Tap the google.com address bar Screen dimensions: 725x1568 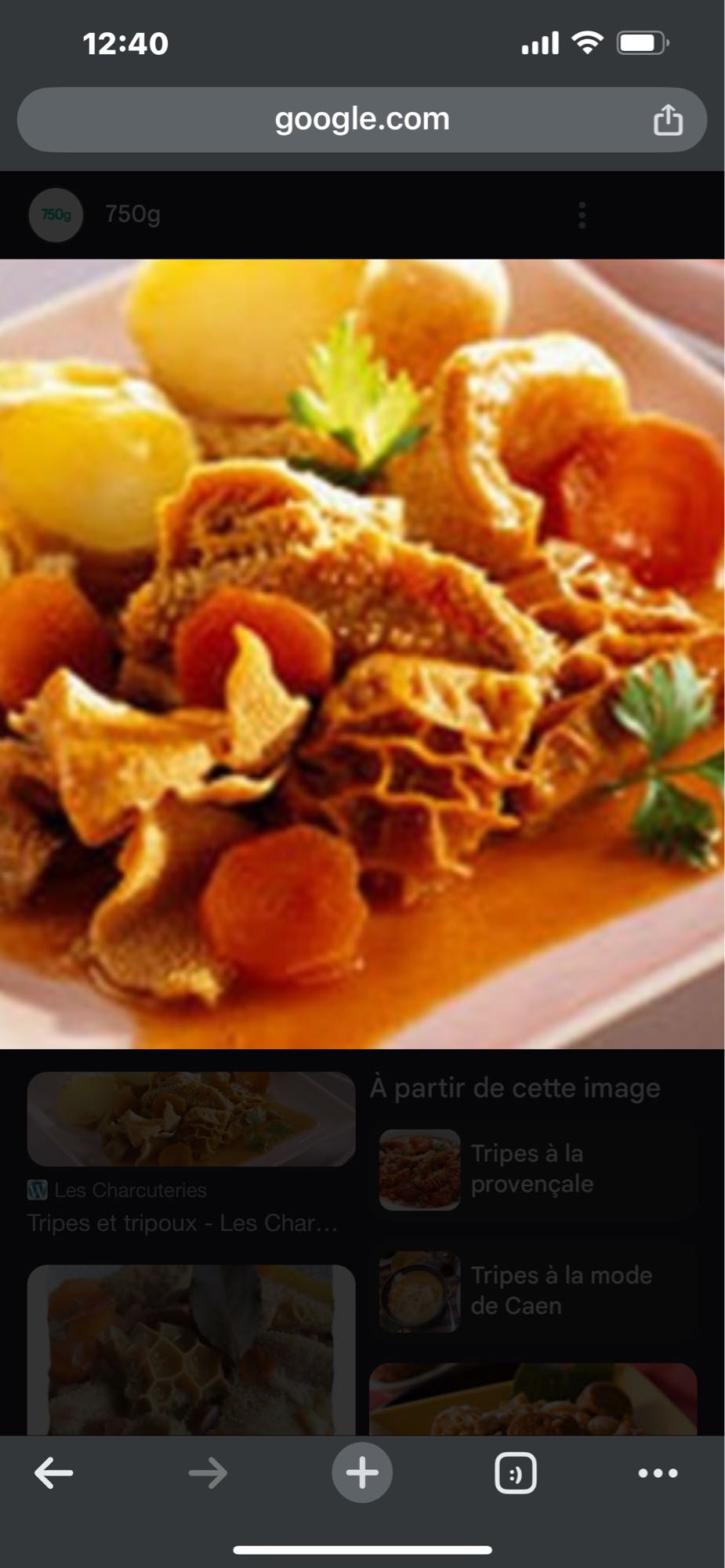[362, 119]
